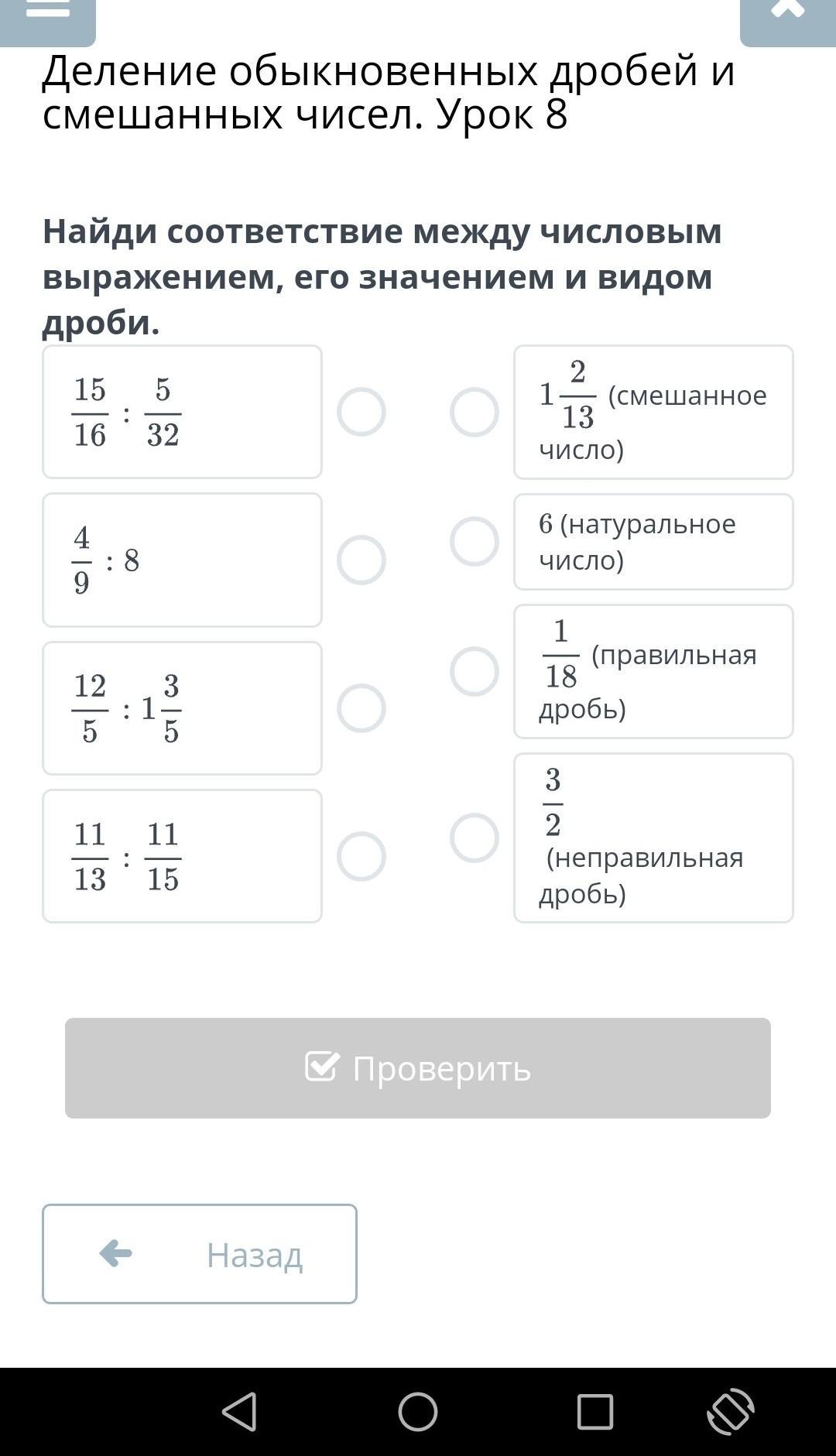Choose the circle for 3/2 неправильная дробь

(475, 838)
